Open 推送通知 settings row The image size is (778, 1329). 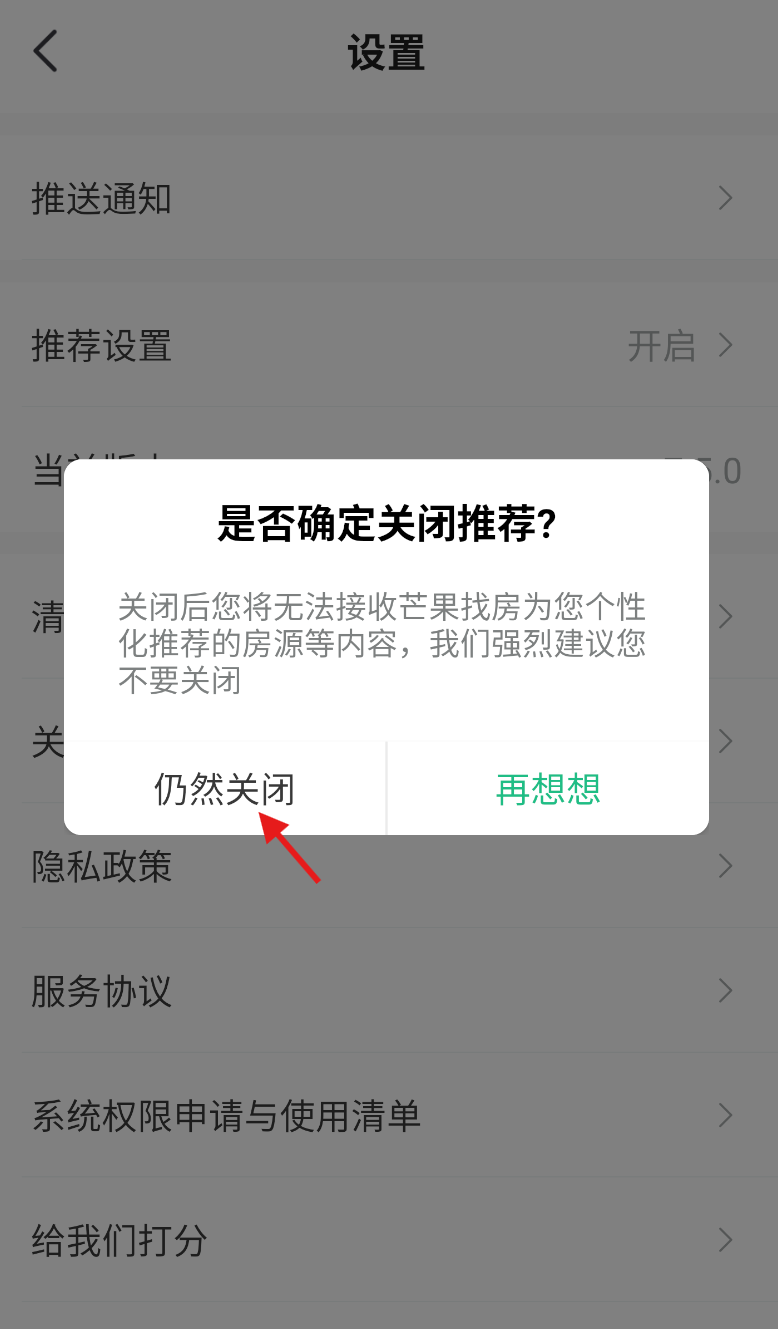(389, 198)
